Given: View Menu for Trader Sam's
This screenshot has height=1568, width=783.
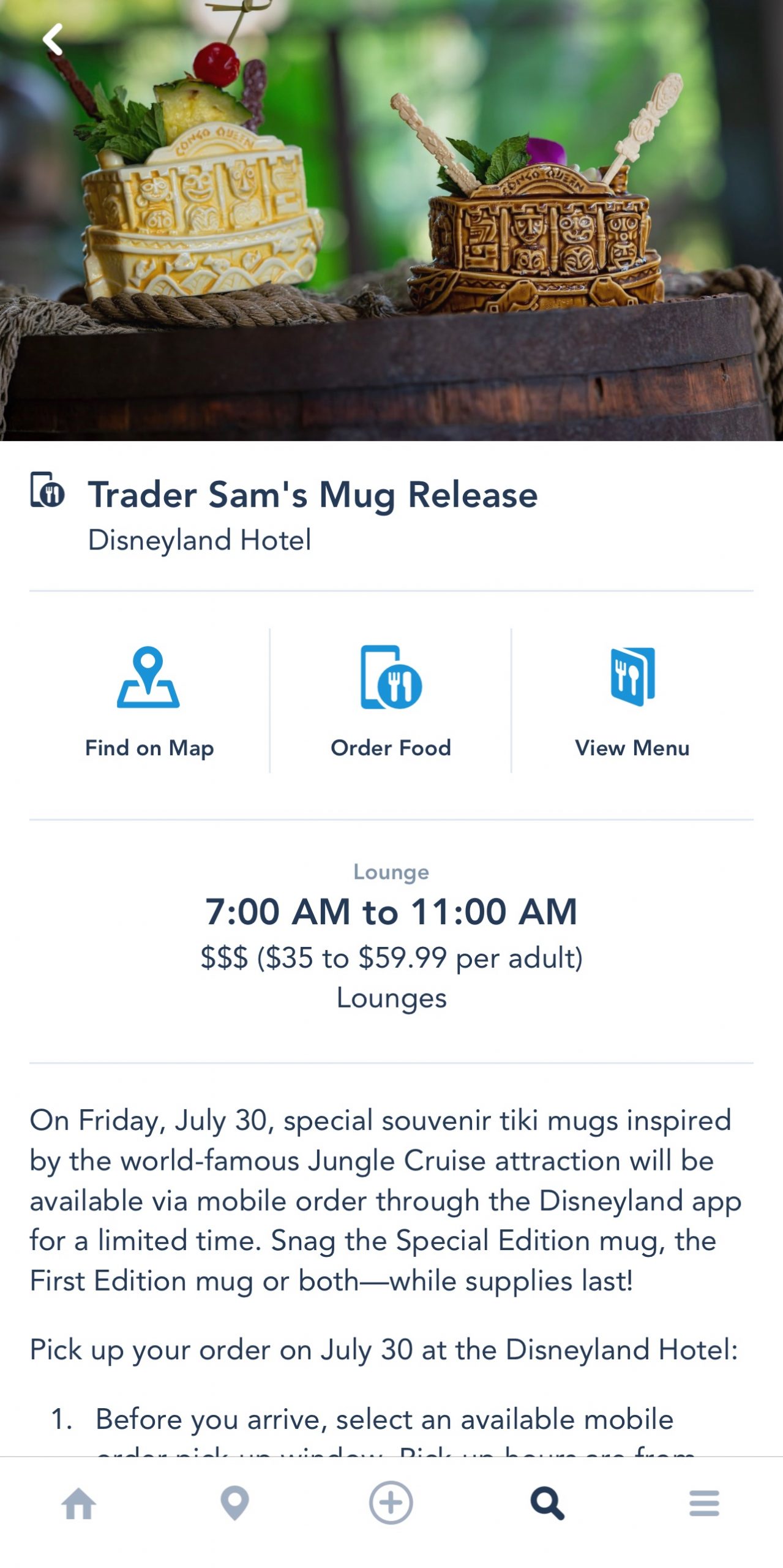Looking at the screenshot, I should pos(632,701).
